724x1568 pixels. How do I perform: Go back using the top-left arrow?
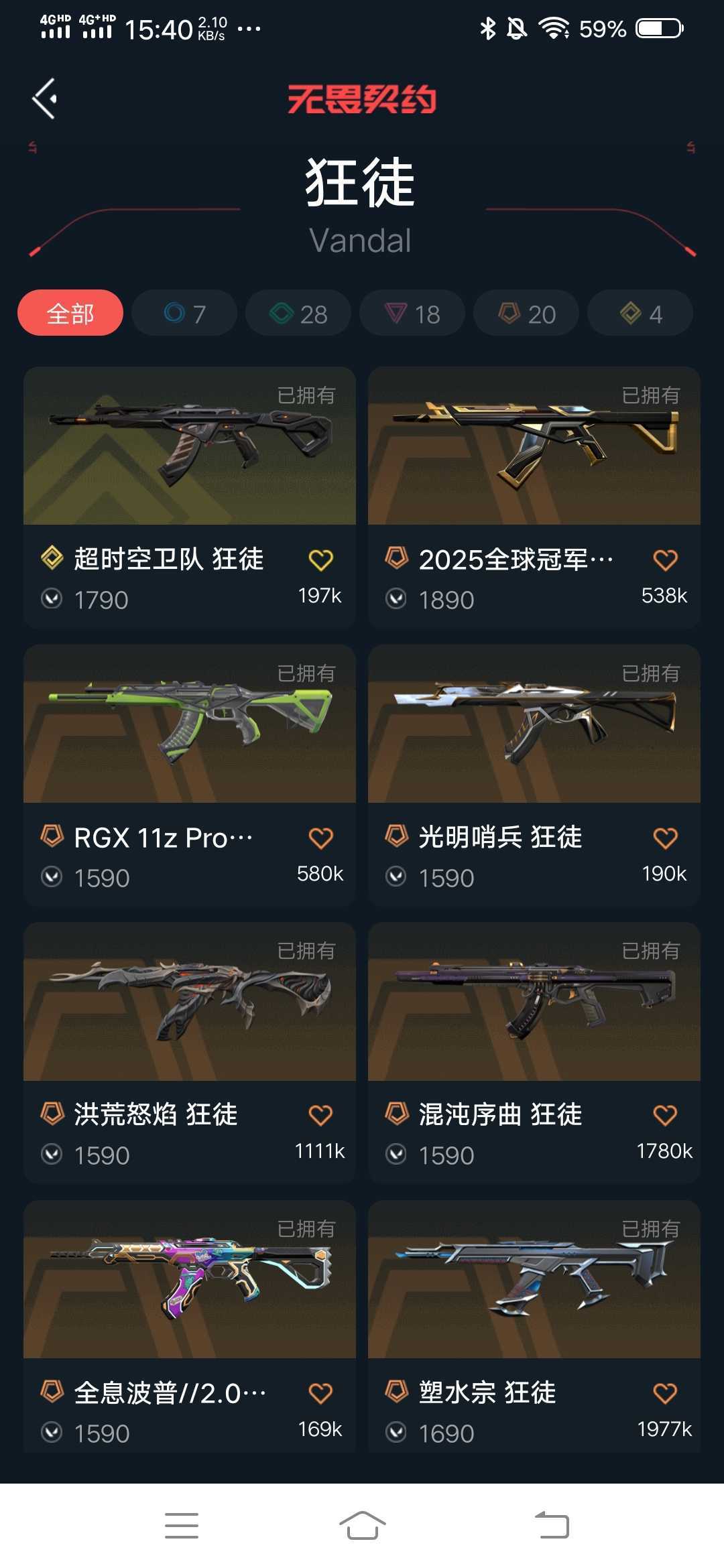pos(45,99)
